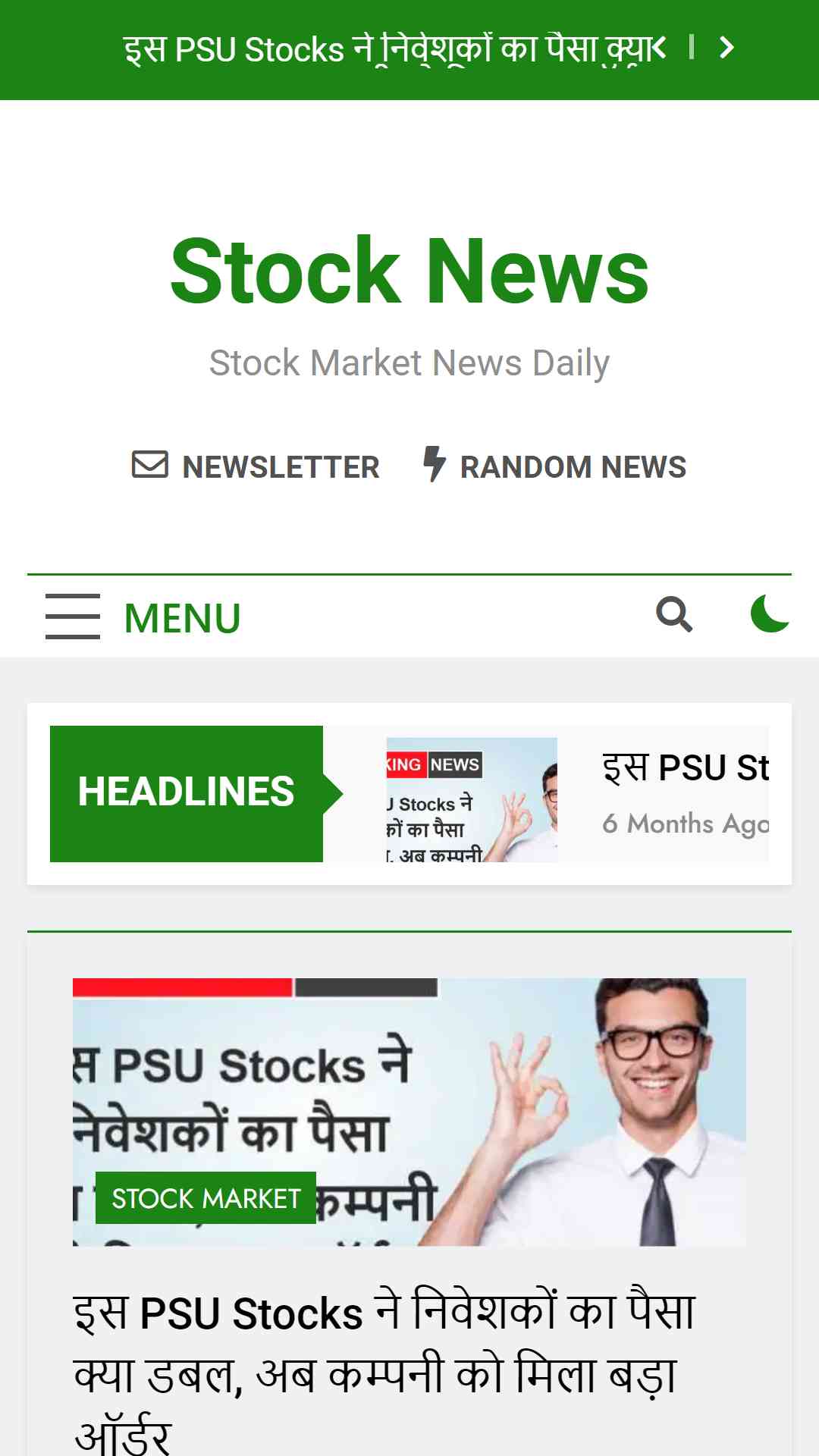This screenshot has width=819, height=1456.
Task: Open the Newsletter link
Action: (256, 466)
